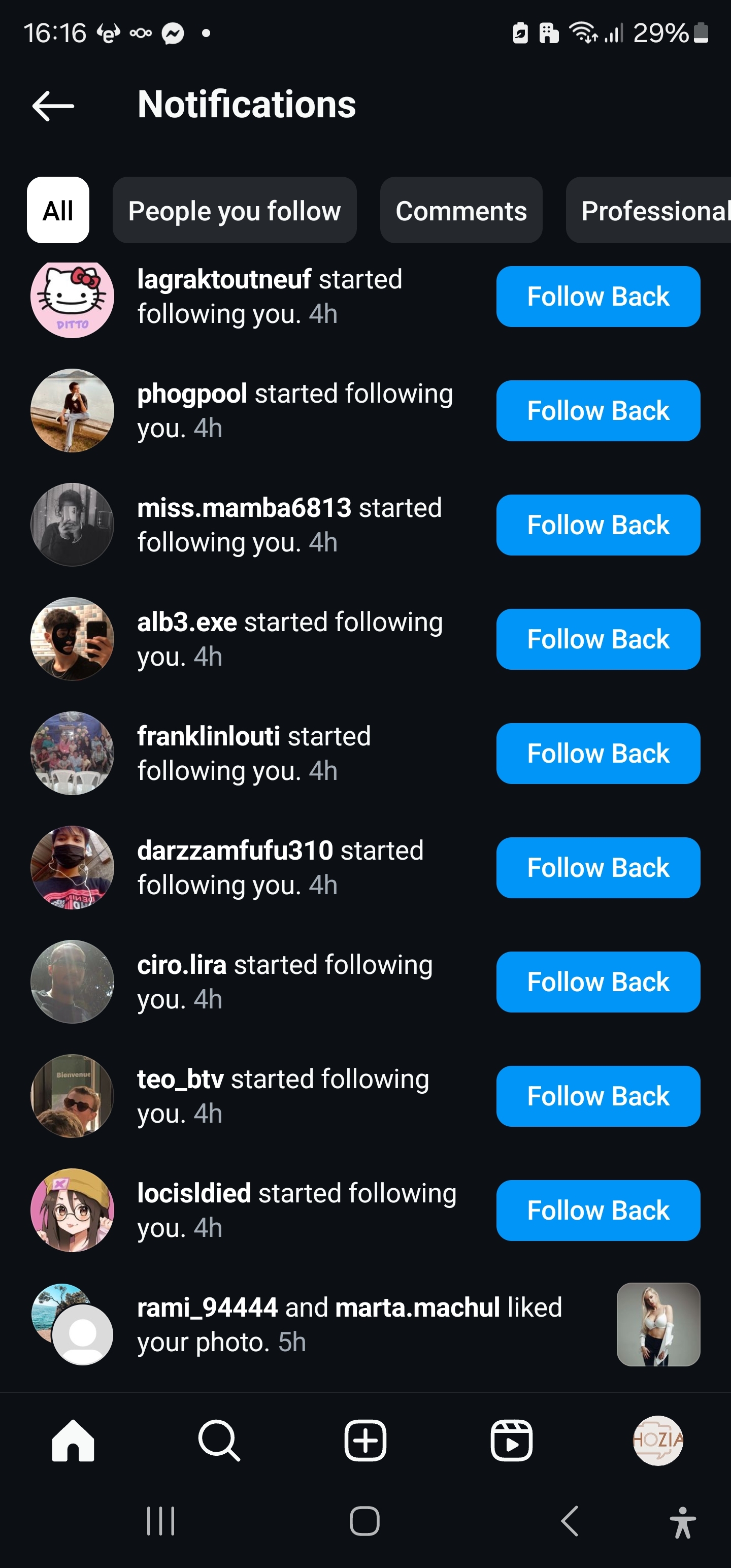Follow back darzzamfufu310
Screen dimensions: 731x1568
point(597,868)
